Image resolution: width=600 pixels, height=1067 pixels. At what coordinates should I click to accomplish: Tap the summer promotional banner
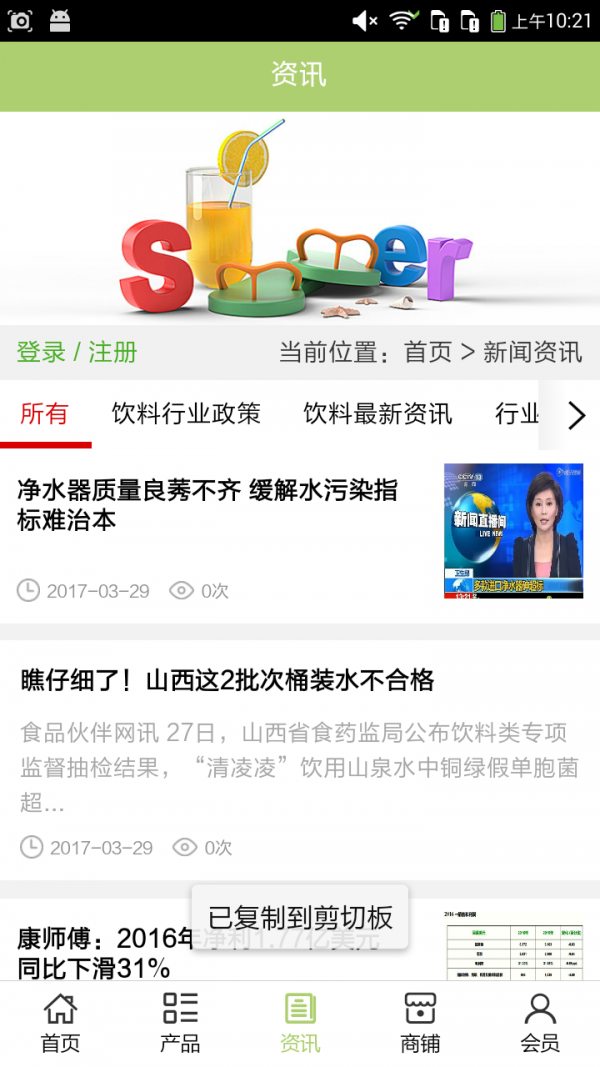click(300, 218)
